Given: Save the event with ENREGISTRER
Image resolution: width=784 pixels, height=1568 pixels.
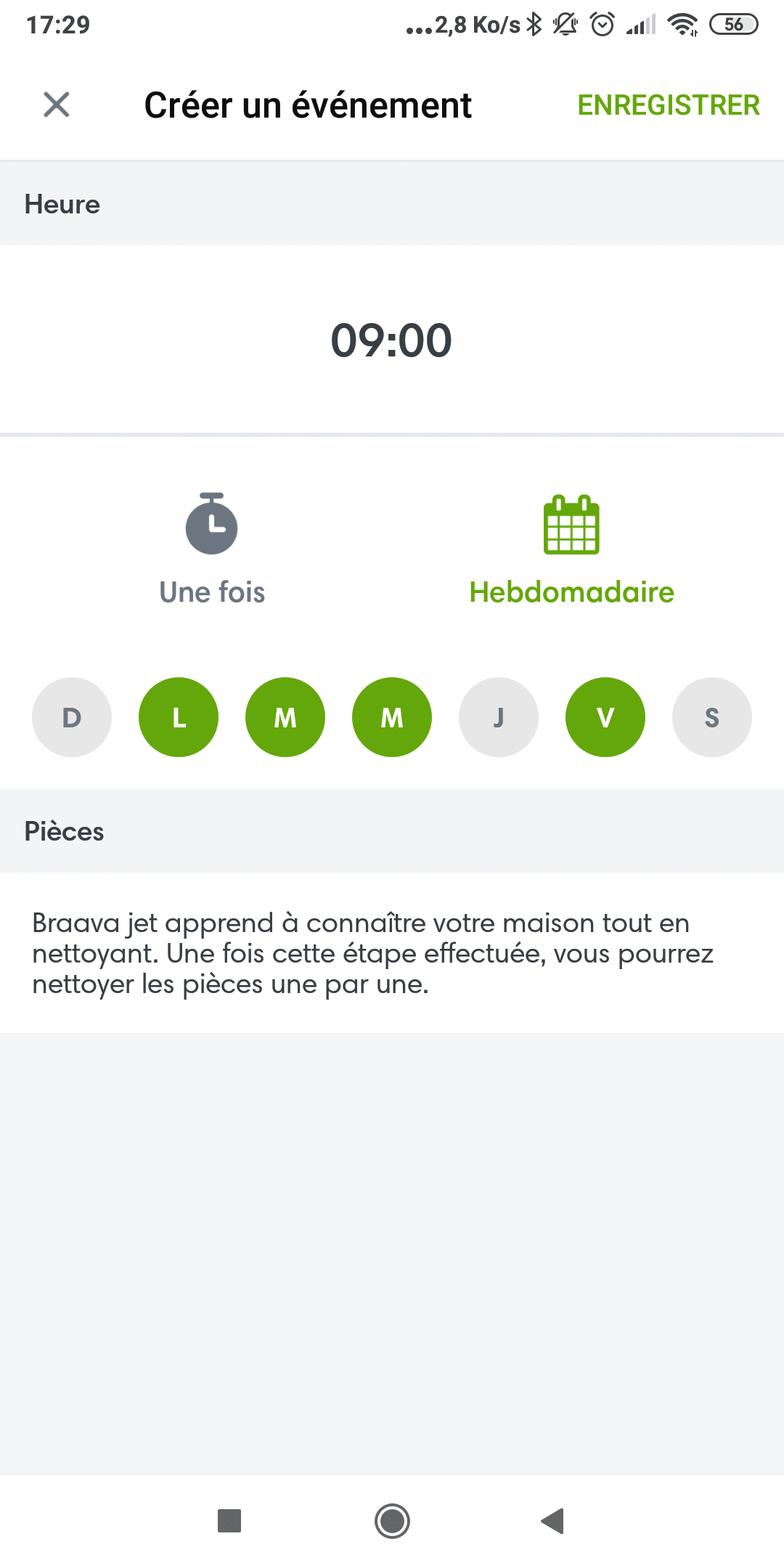Looking at the screenshot, I should [x=669, y=105].
